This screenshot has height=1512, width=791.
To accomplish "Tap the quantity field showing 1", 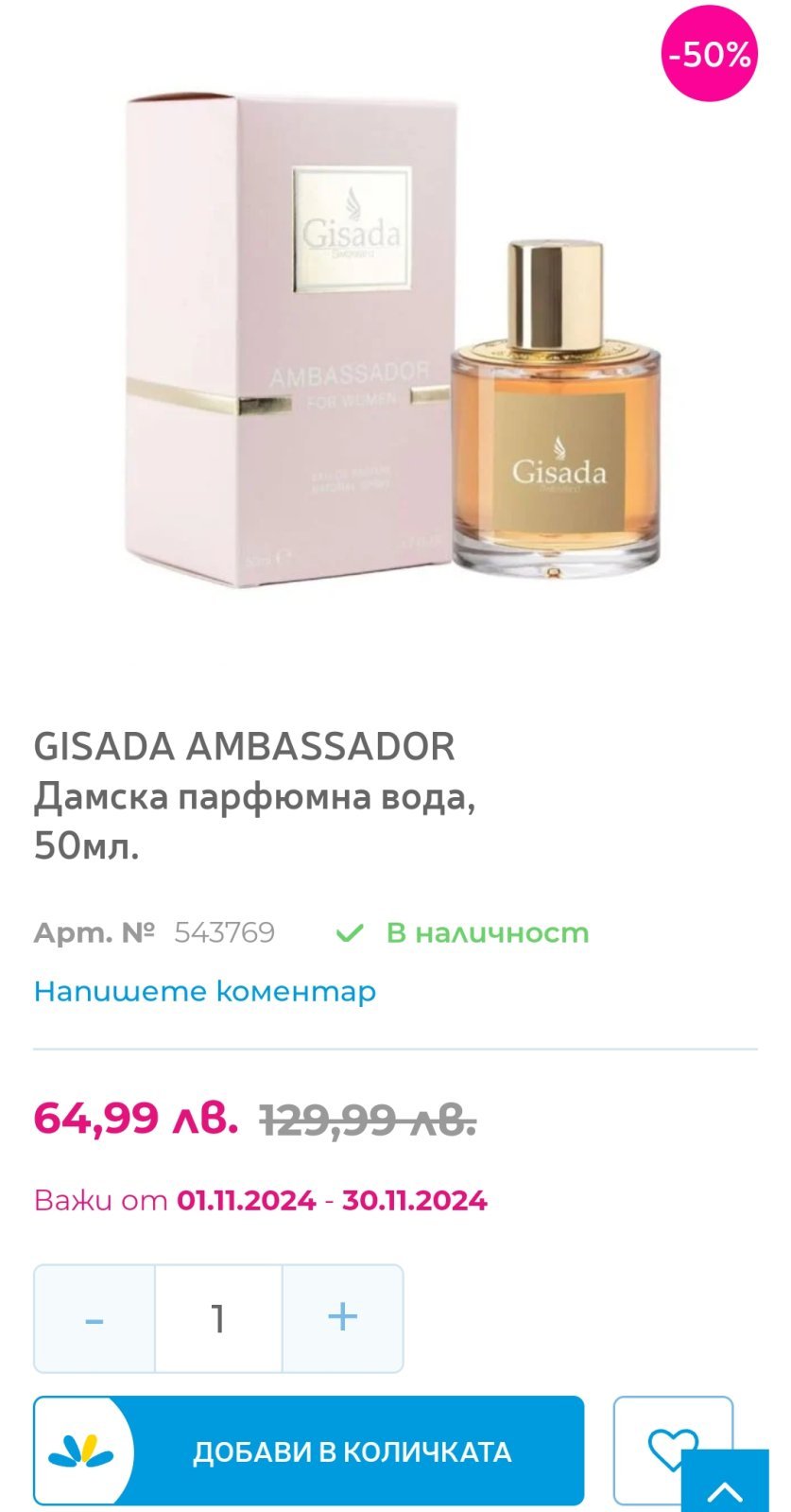I will click(218, 1318).
